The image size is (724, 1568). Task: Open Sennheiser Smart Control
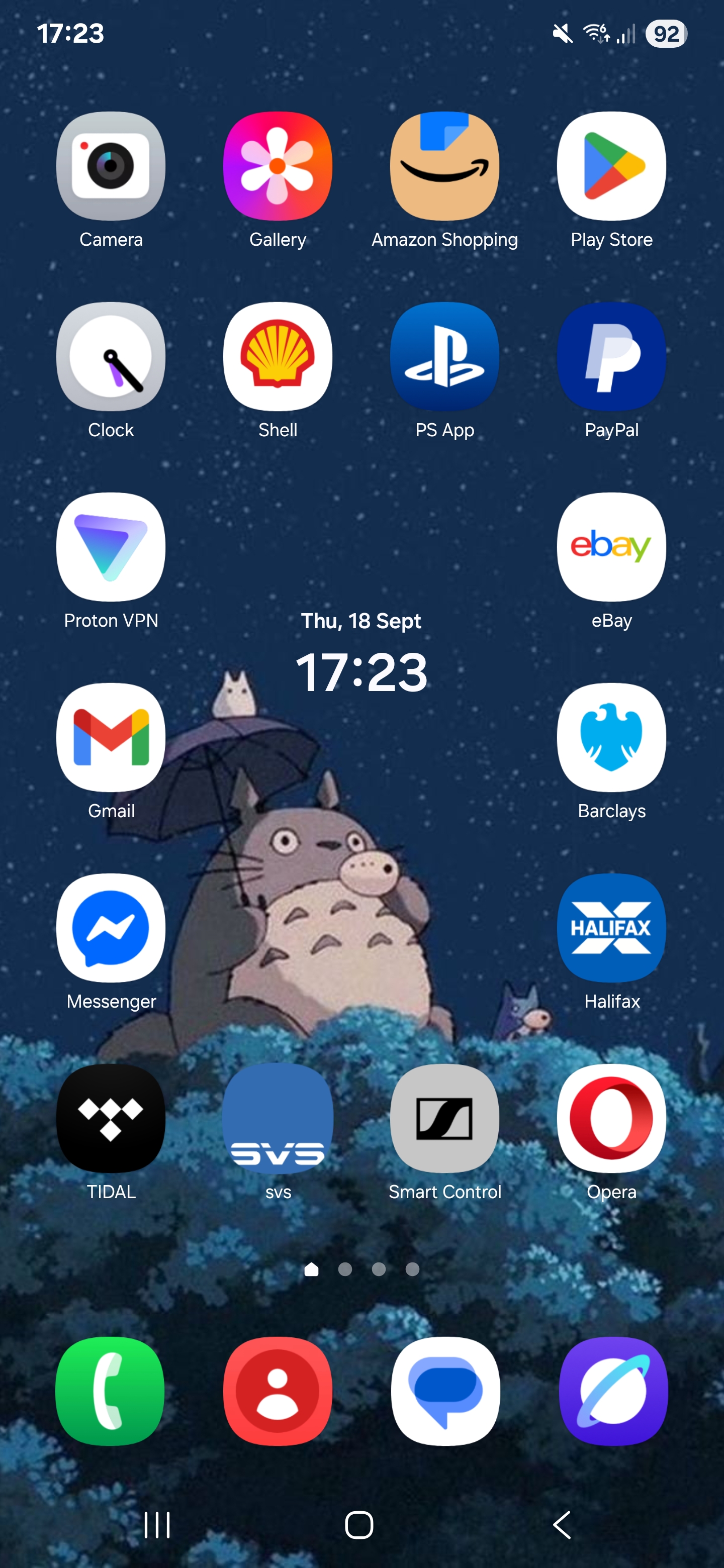[x=444, y=1118]
